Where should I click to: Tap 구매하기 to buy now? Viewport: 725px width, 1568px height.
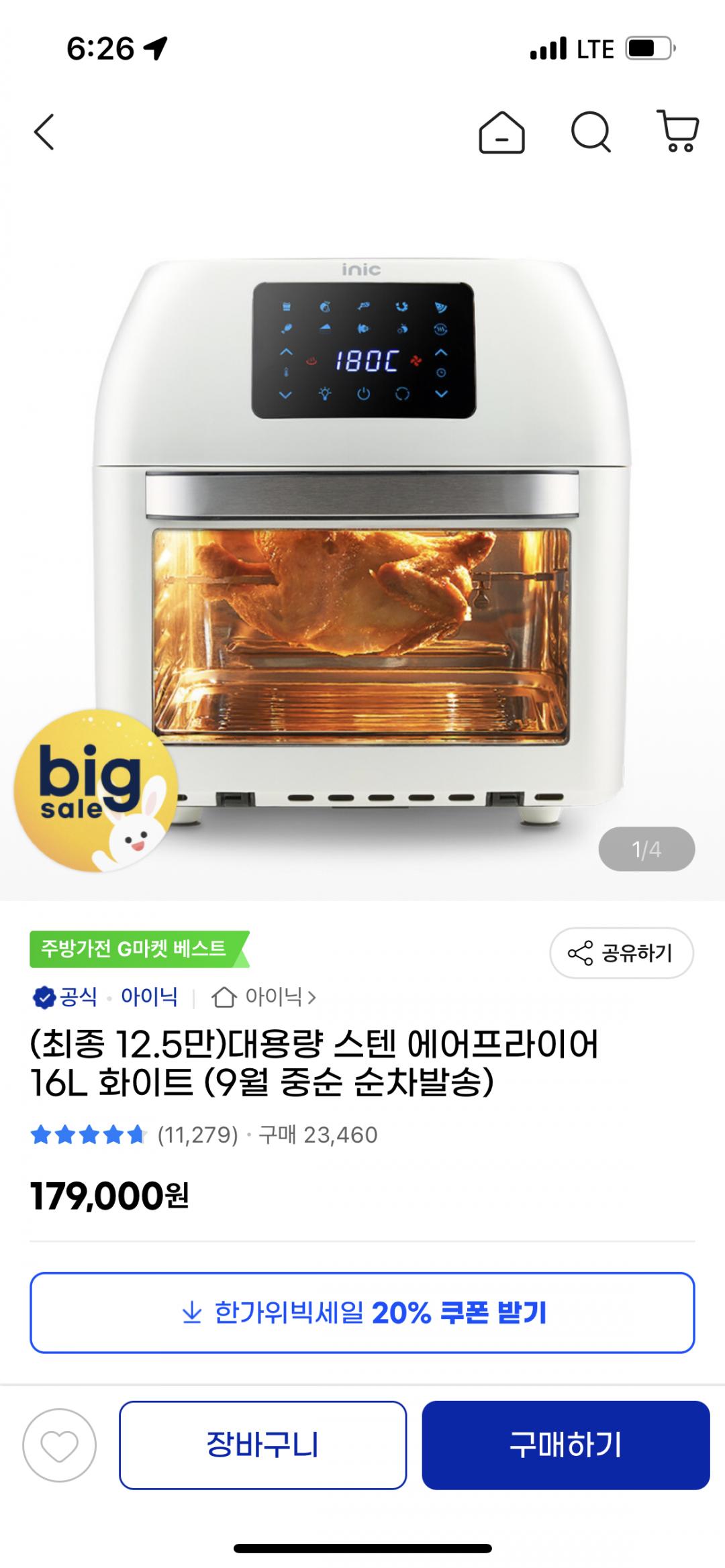(x=565, y=1445)
